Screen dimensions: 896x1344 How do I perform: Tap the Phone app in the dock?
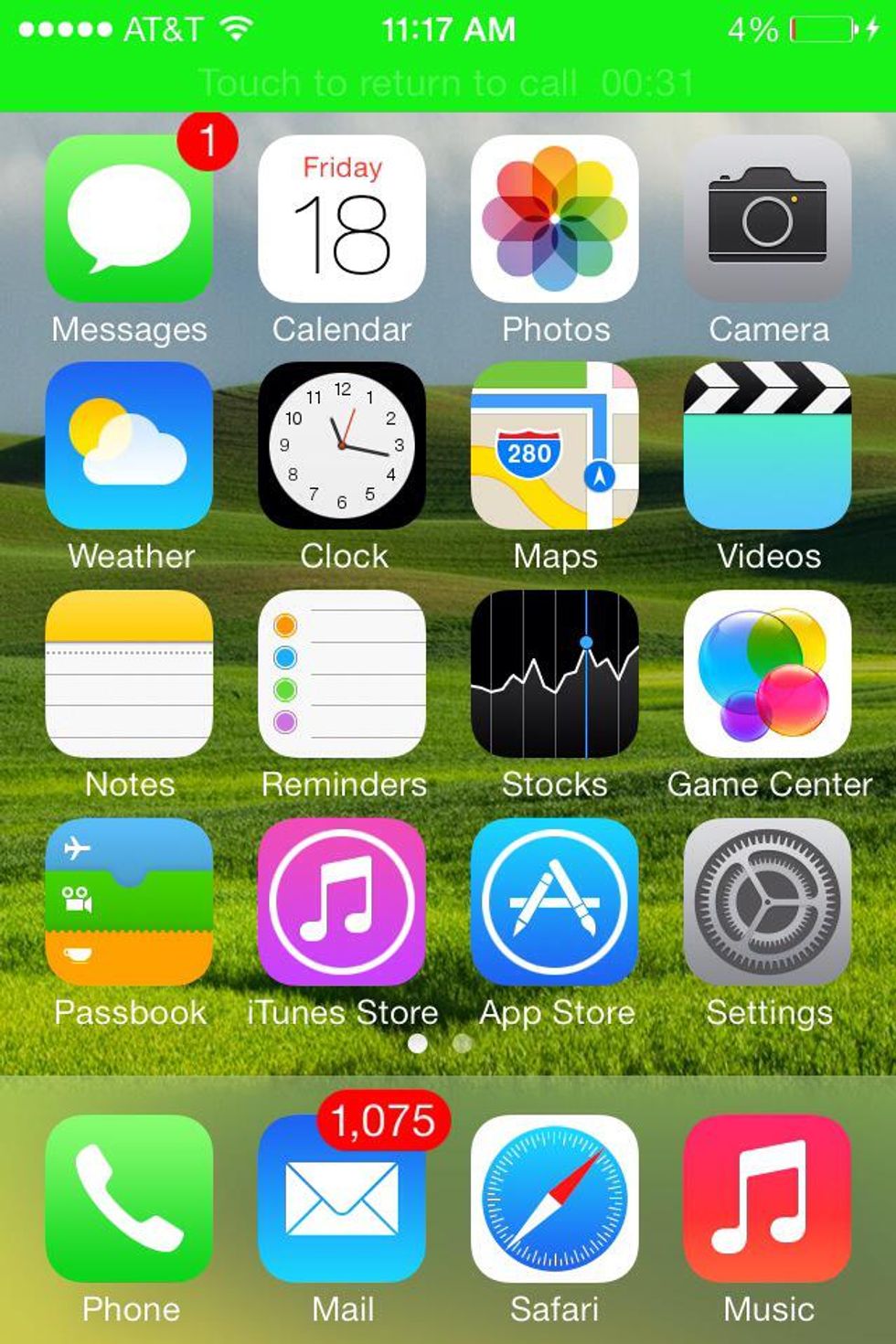coord(129,1198)
